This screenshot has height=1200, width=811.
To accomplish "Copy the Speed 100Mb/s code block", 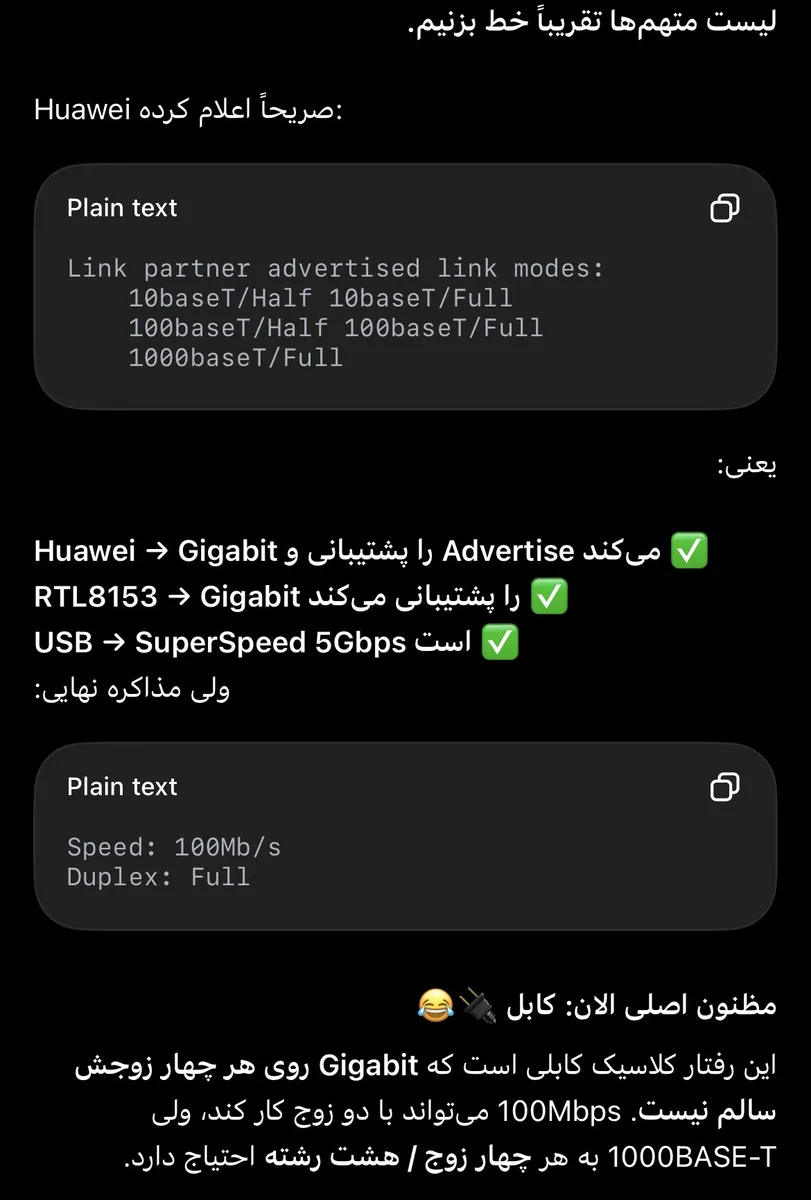I will (x=724, y=787).
